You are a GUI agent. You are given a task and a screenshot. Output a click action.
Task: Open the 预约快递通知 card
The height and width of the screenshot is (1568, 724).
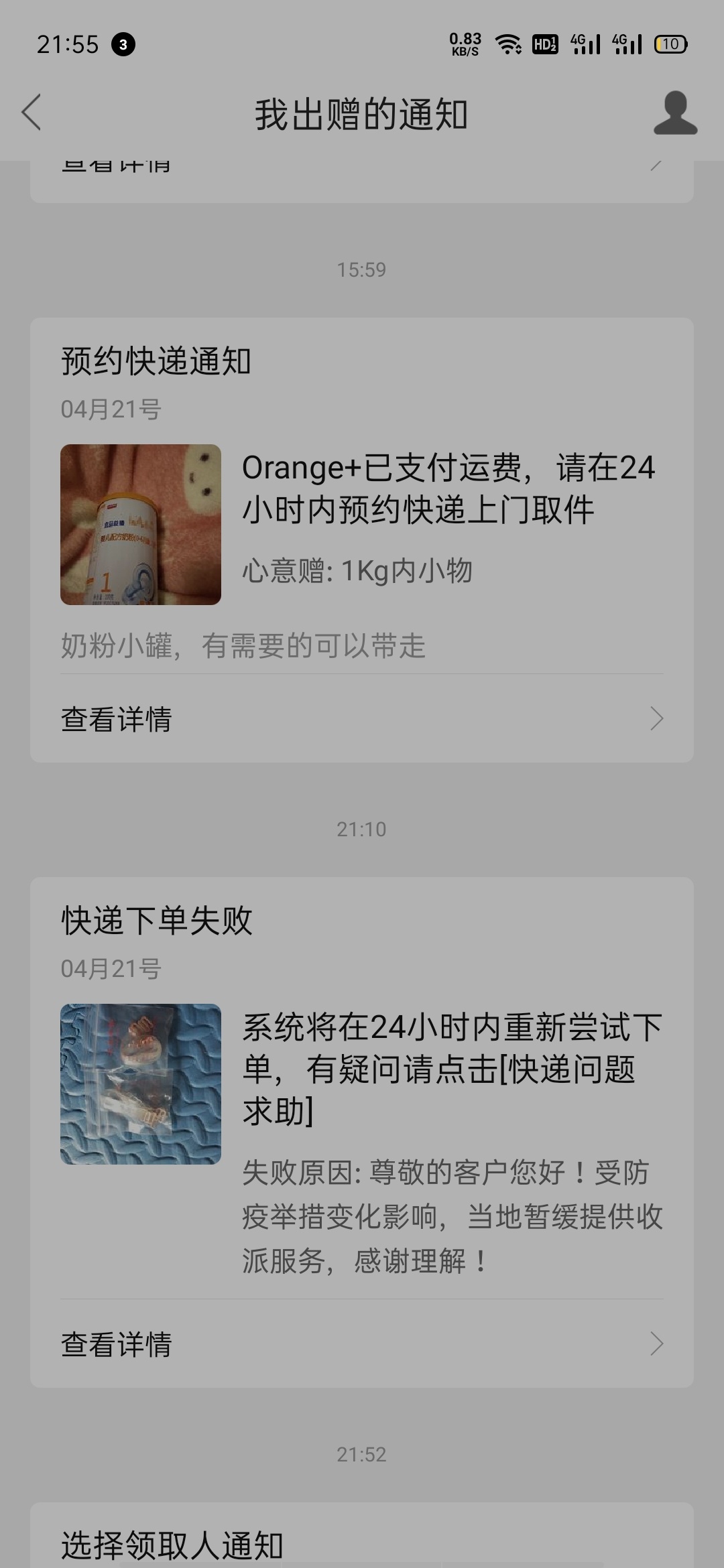click(362, 509)
